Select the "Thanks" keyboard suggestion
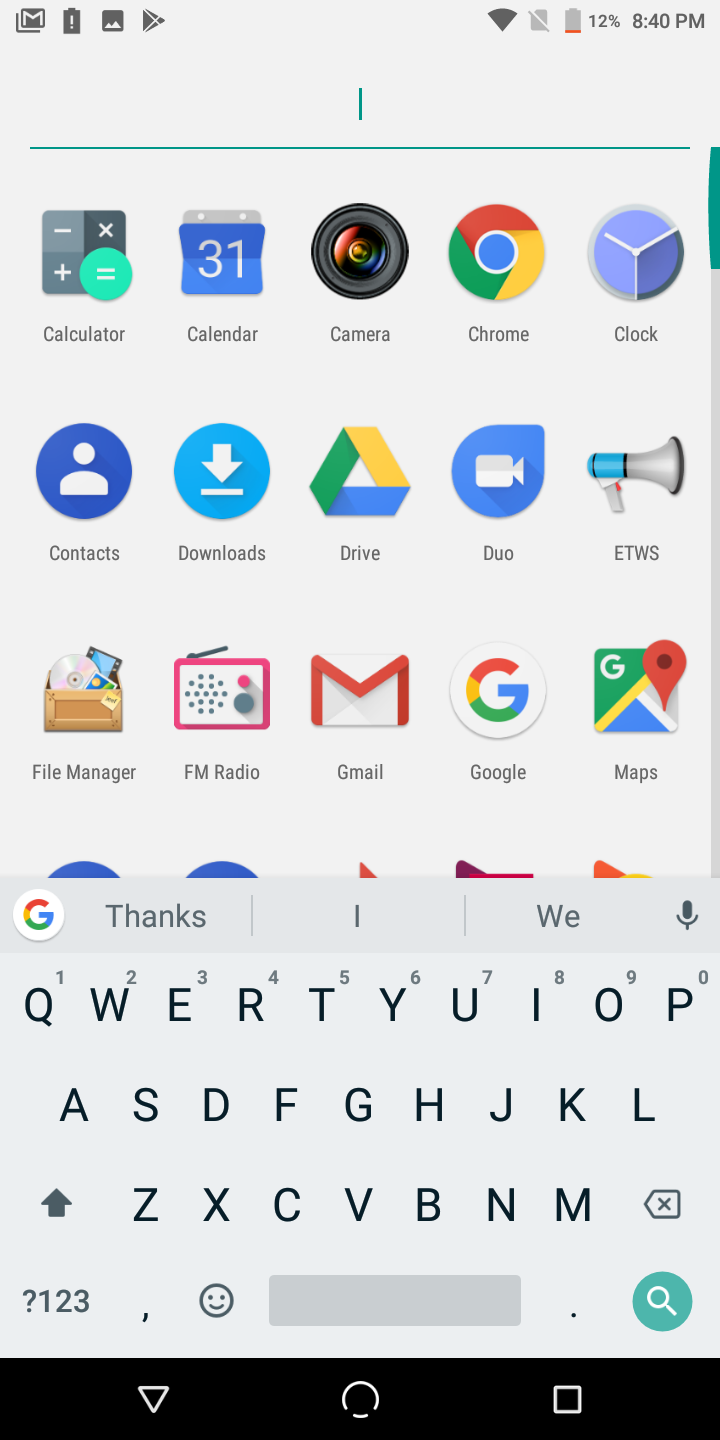The image size is (720, 1440). click(x=156, y=916)
